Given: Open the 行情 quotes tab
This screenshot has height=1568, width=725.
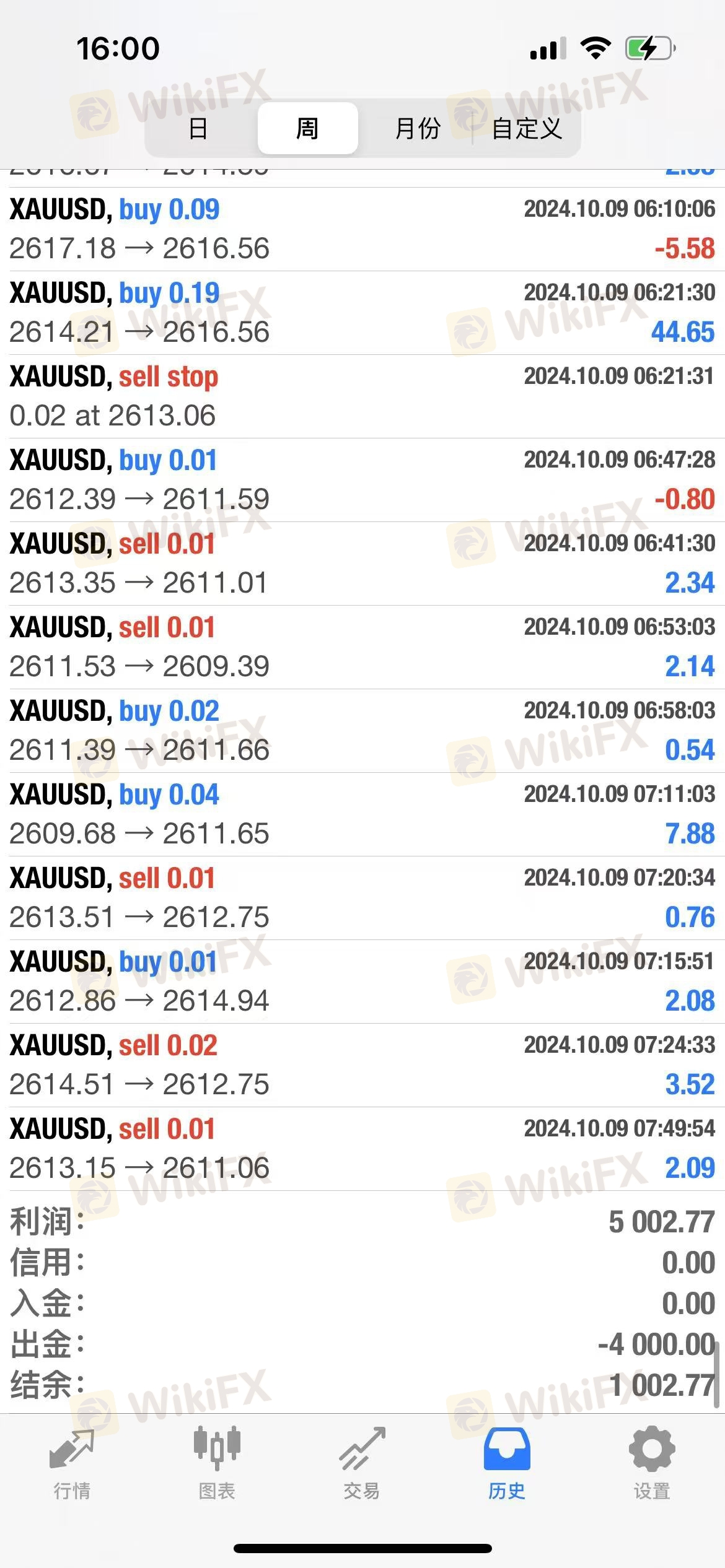Looking at the screenshot, I should (x=72, y=1464).
